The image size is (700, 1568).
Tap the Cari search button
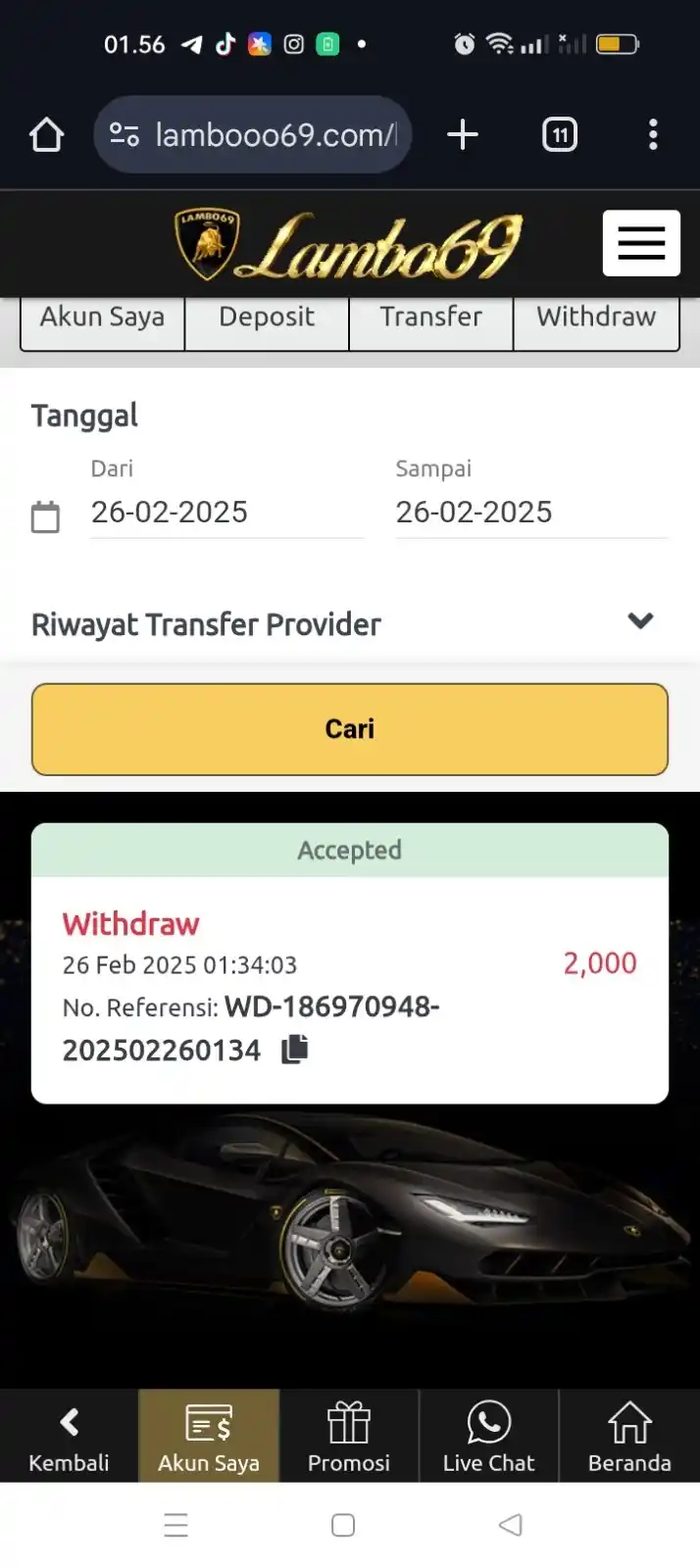click(350, 729)
